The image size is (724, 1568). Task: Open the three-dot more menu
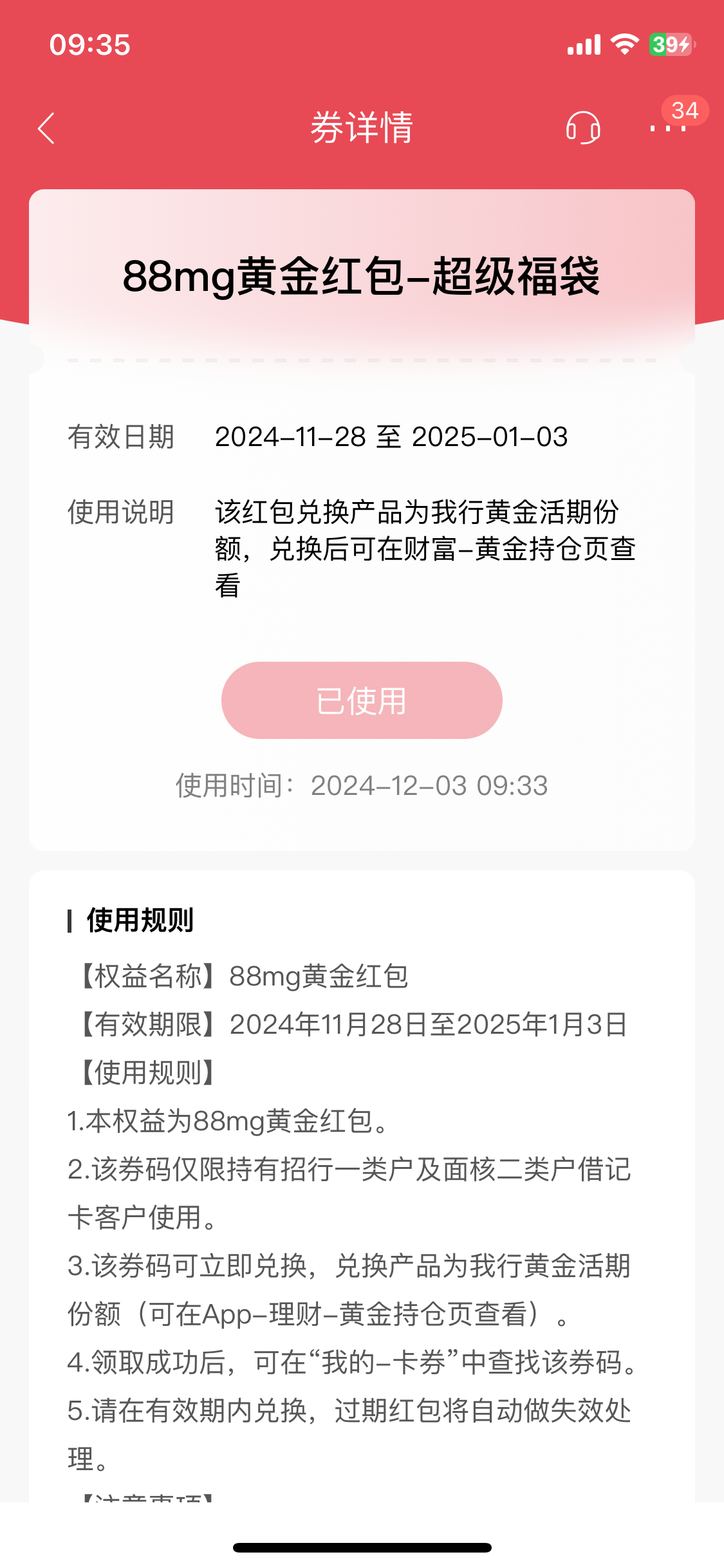668,128
